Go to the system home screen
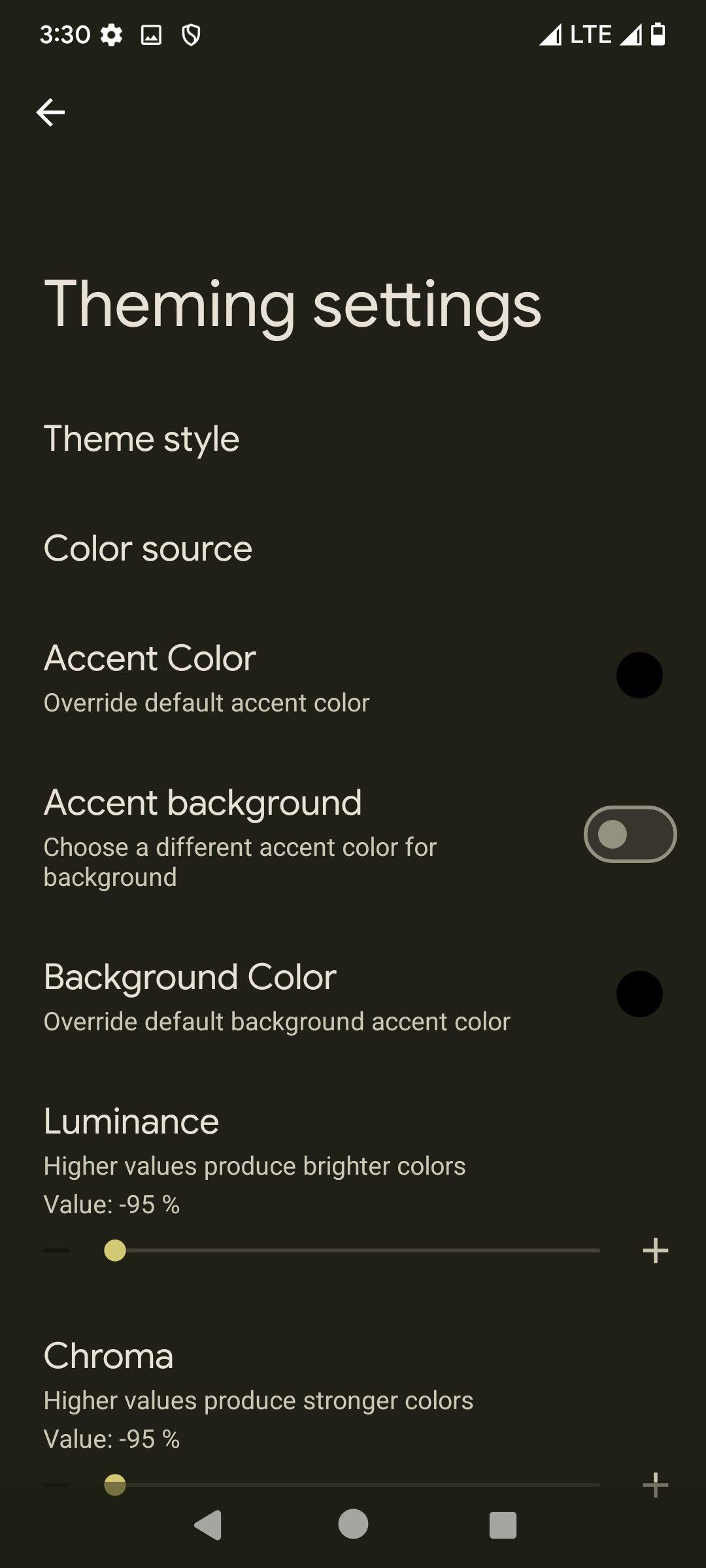Viewport: 706px width, 1568px height. pyautogui.click(x=353, y=1525)
